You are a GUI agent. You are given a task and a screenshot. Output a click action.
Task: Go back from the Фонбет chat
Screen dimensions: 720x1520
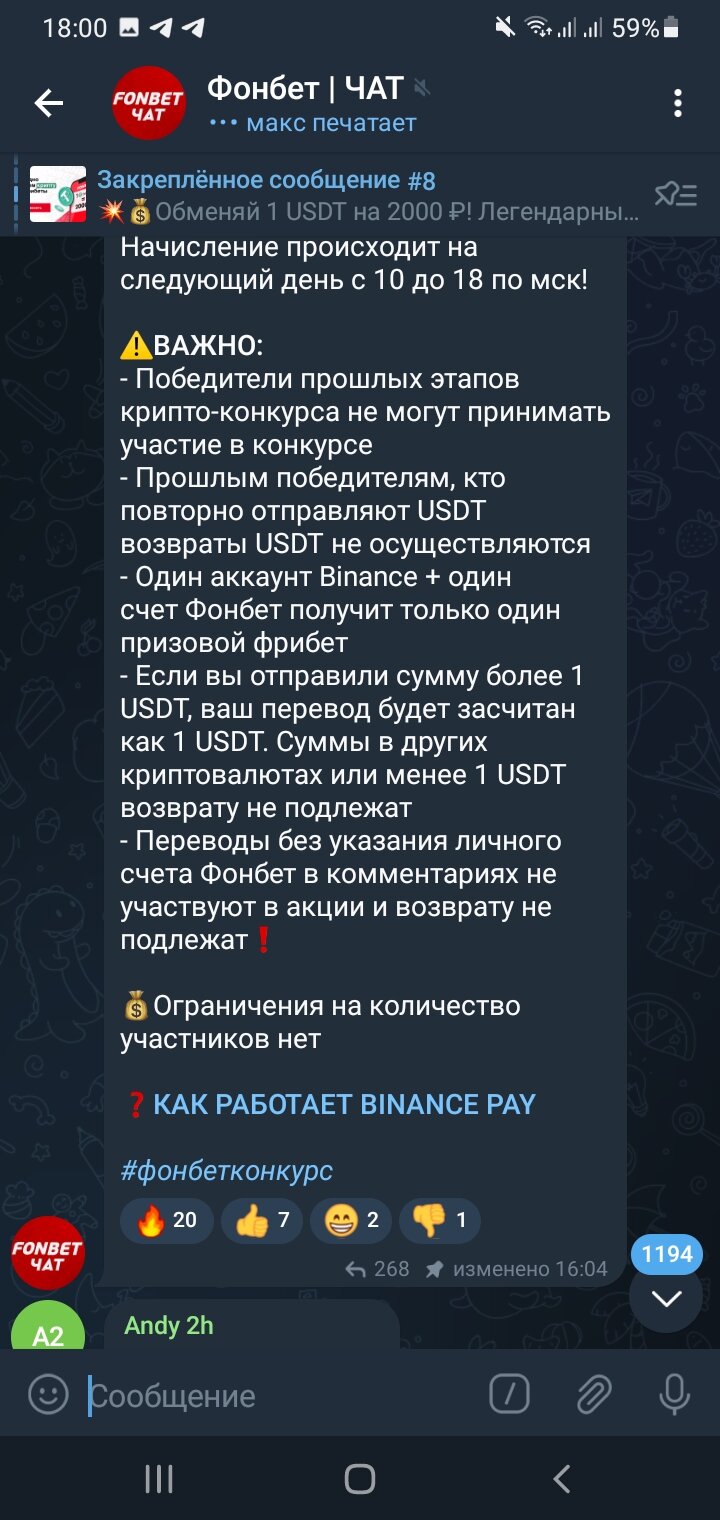coord(48,103)
